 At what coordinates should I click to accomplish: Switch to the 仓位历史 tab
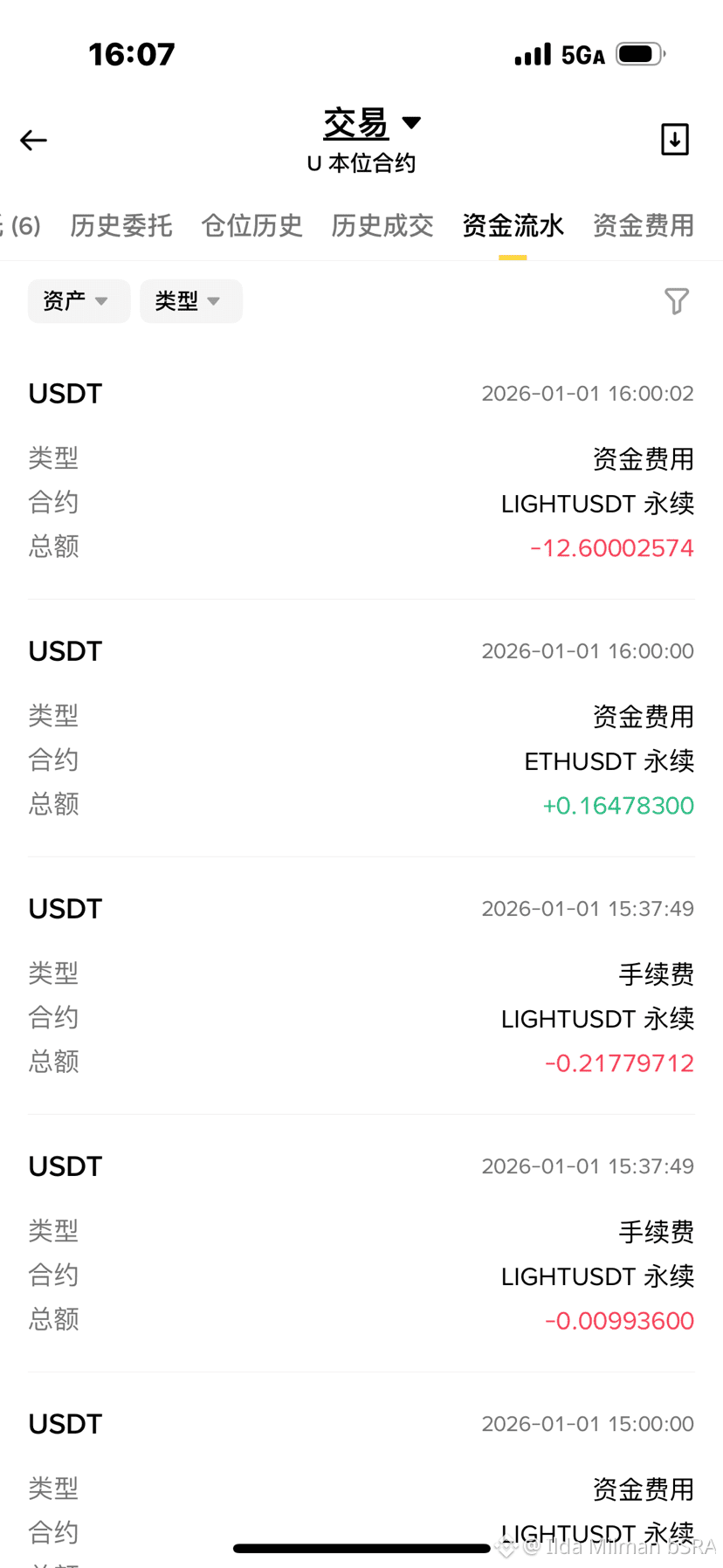[x=251, y=225]
